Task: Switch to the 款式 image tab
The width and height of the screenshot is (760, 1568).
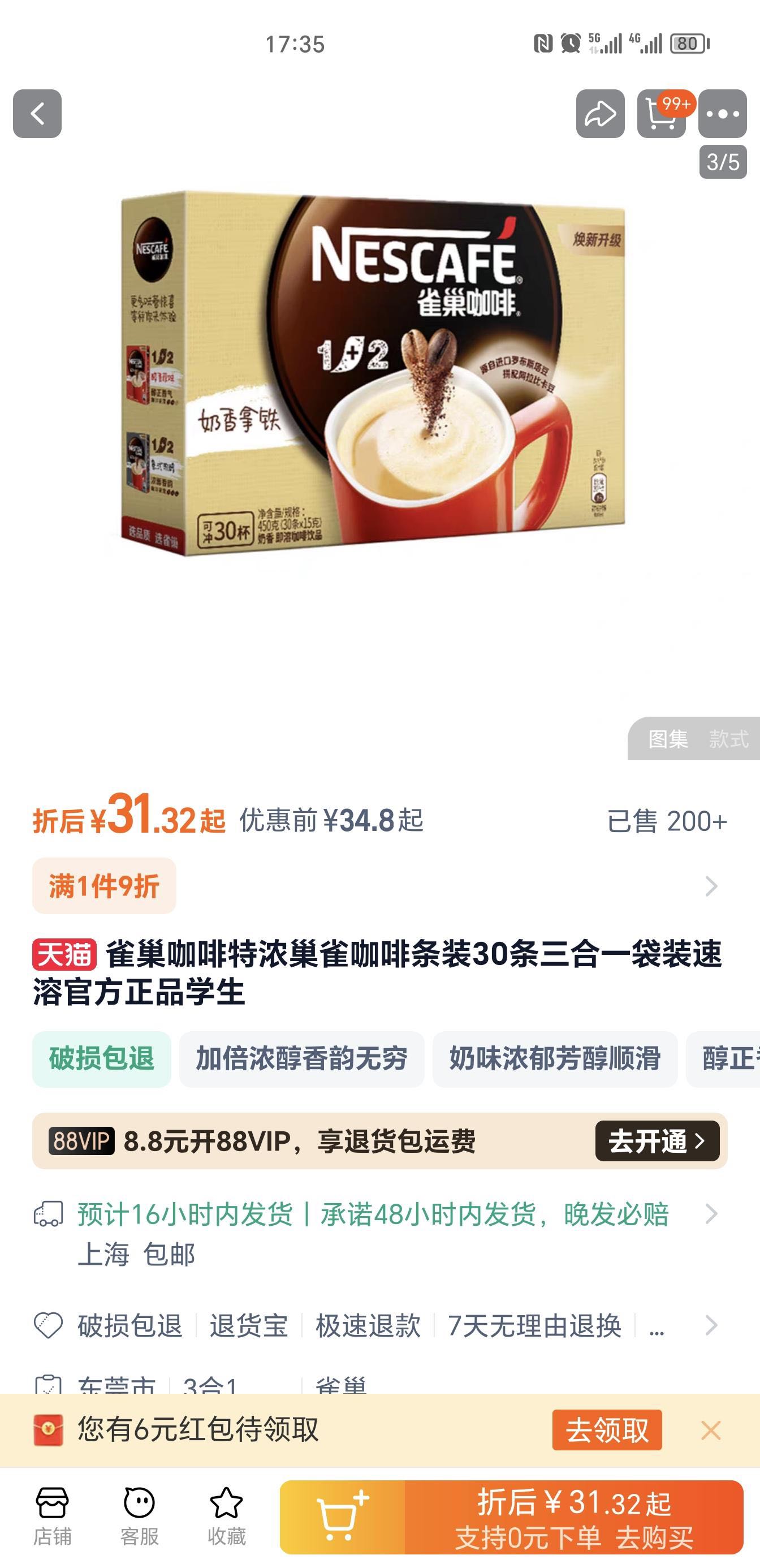Action: click(728, 739)
